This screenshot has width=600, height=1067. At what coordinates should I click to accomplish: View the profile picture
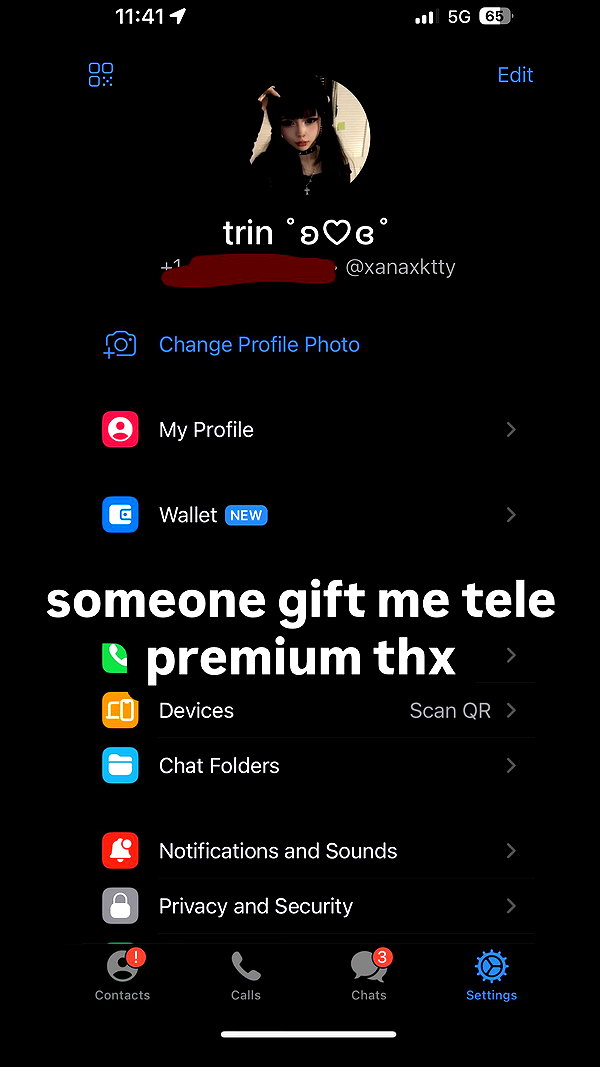310,135
